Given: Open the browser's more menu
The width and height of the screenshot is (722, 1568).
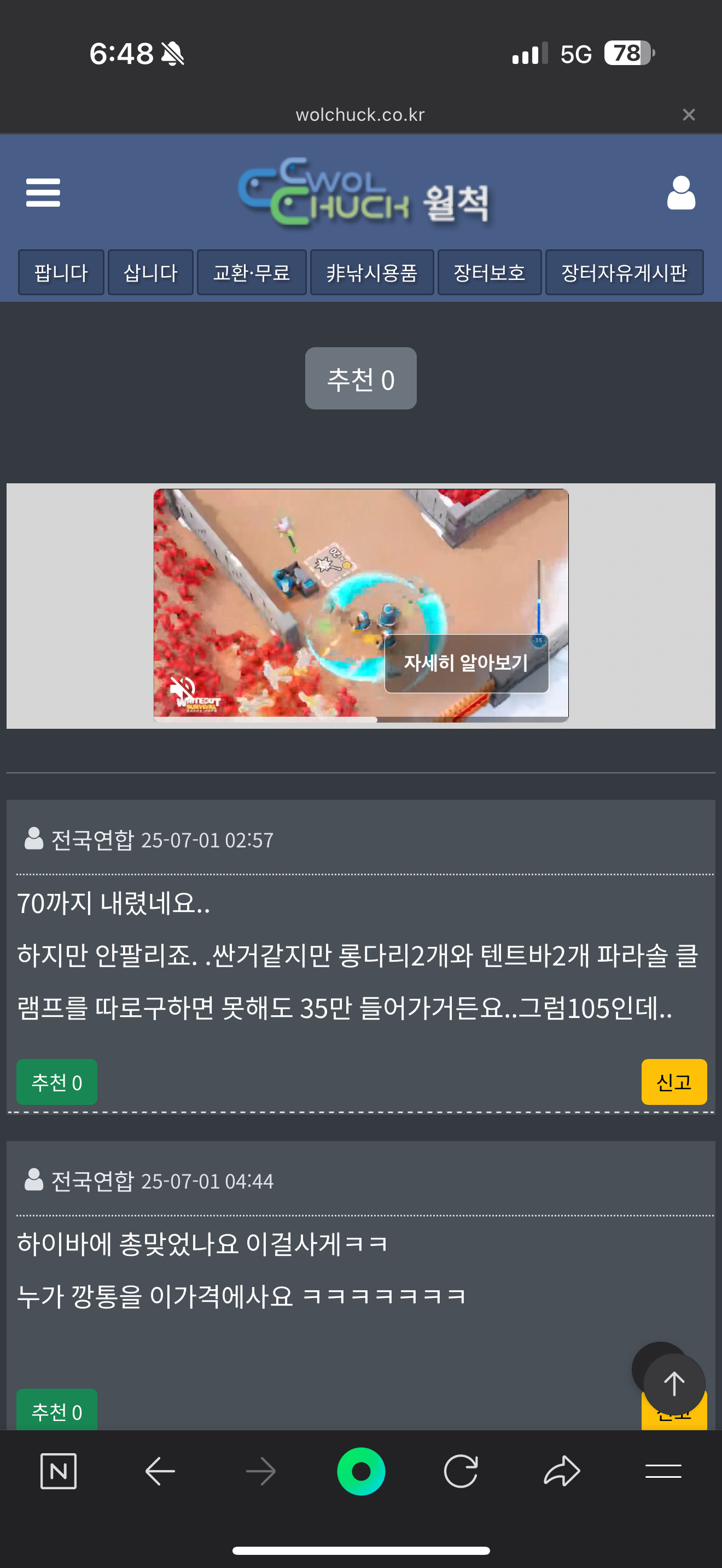Looking at the screenshot, I should pyautogui.click(x=663, y=1471).
